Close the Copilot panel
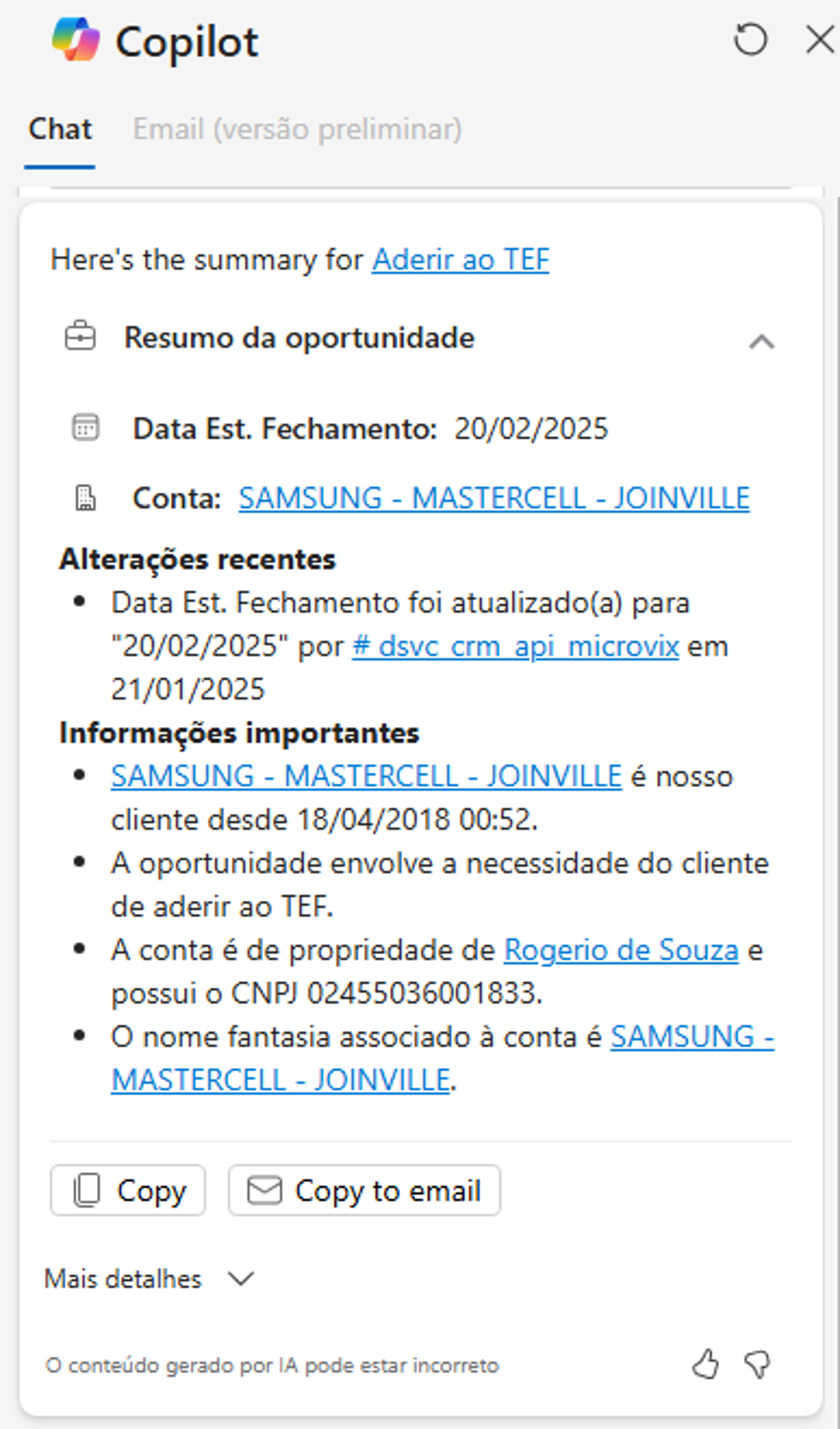 click(x=820, y=40)
